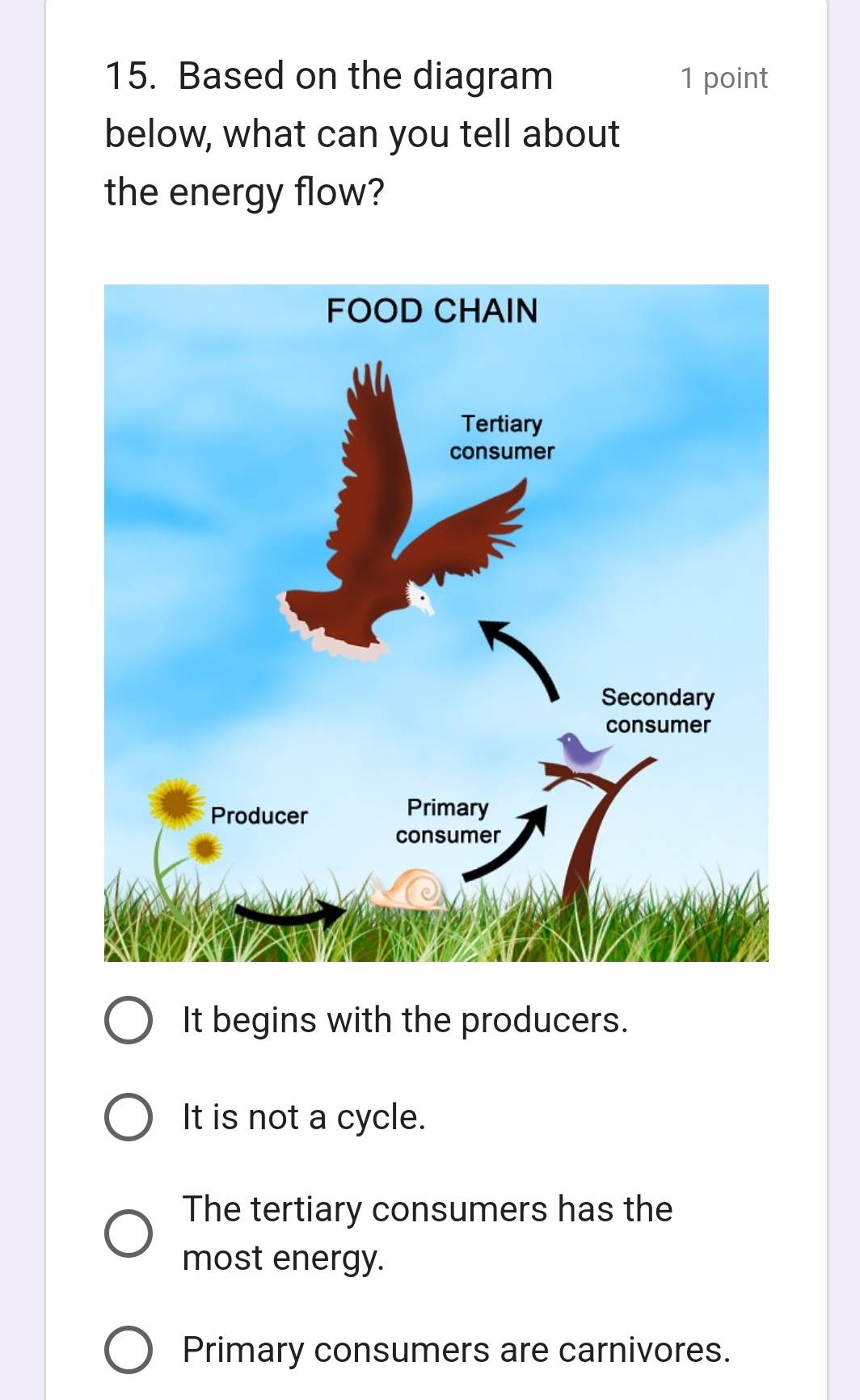Screen dimensions: 860x1400
Task: Choose the 'It is not a cycle.' option
Action: pos(129,1117)
